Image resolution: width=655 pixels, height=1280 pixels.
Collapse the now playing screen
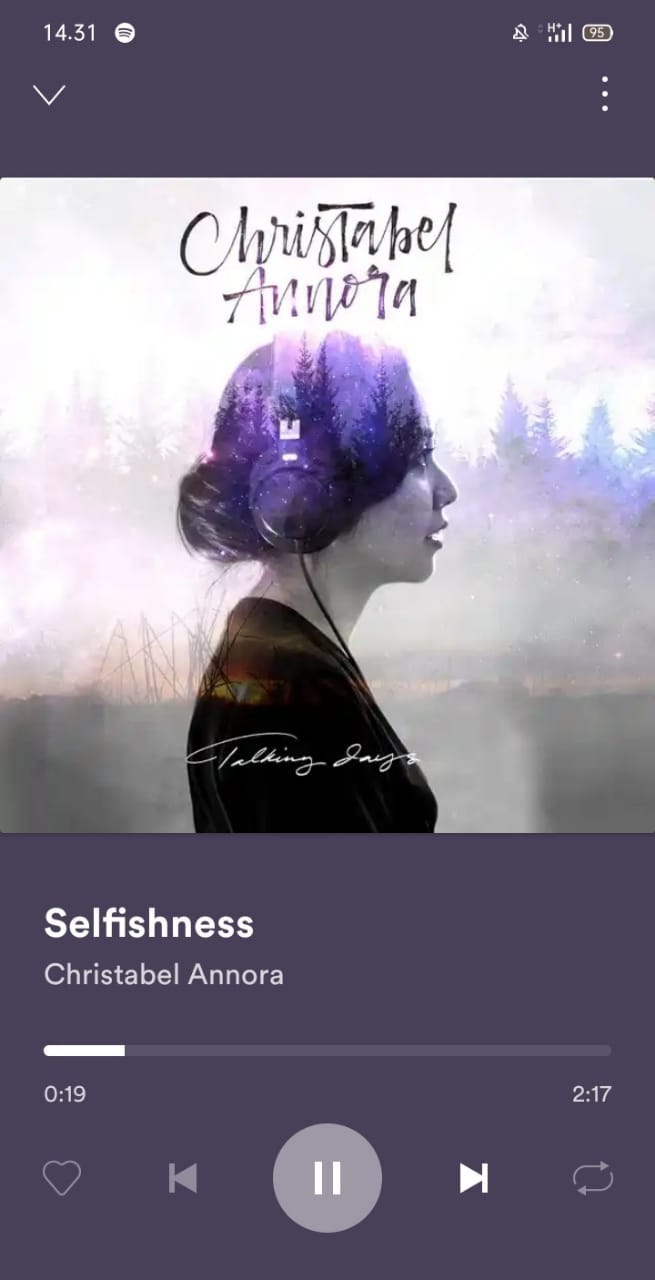(x=49, y=95)
